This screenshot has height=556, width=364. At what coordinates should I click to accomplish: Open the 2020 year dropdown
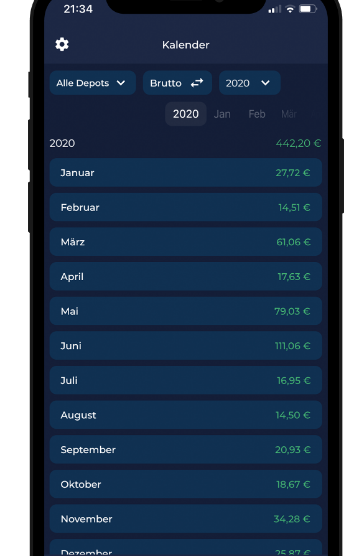[250, 83]
